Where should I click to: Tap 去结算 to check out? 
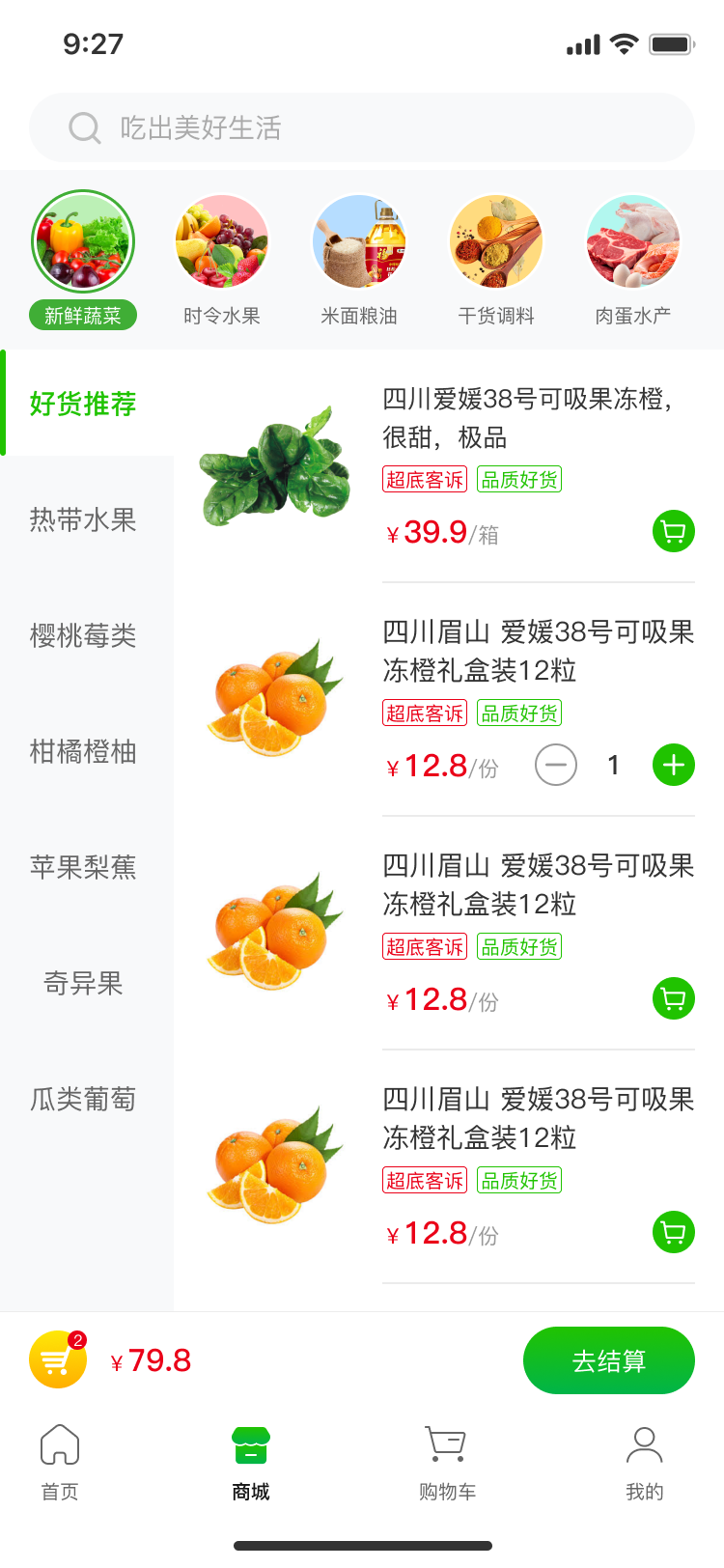tap(608, 1360)
